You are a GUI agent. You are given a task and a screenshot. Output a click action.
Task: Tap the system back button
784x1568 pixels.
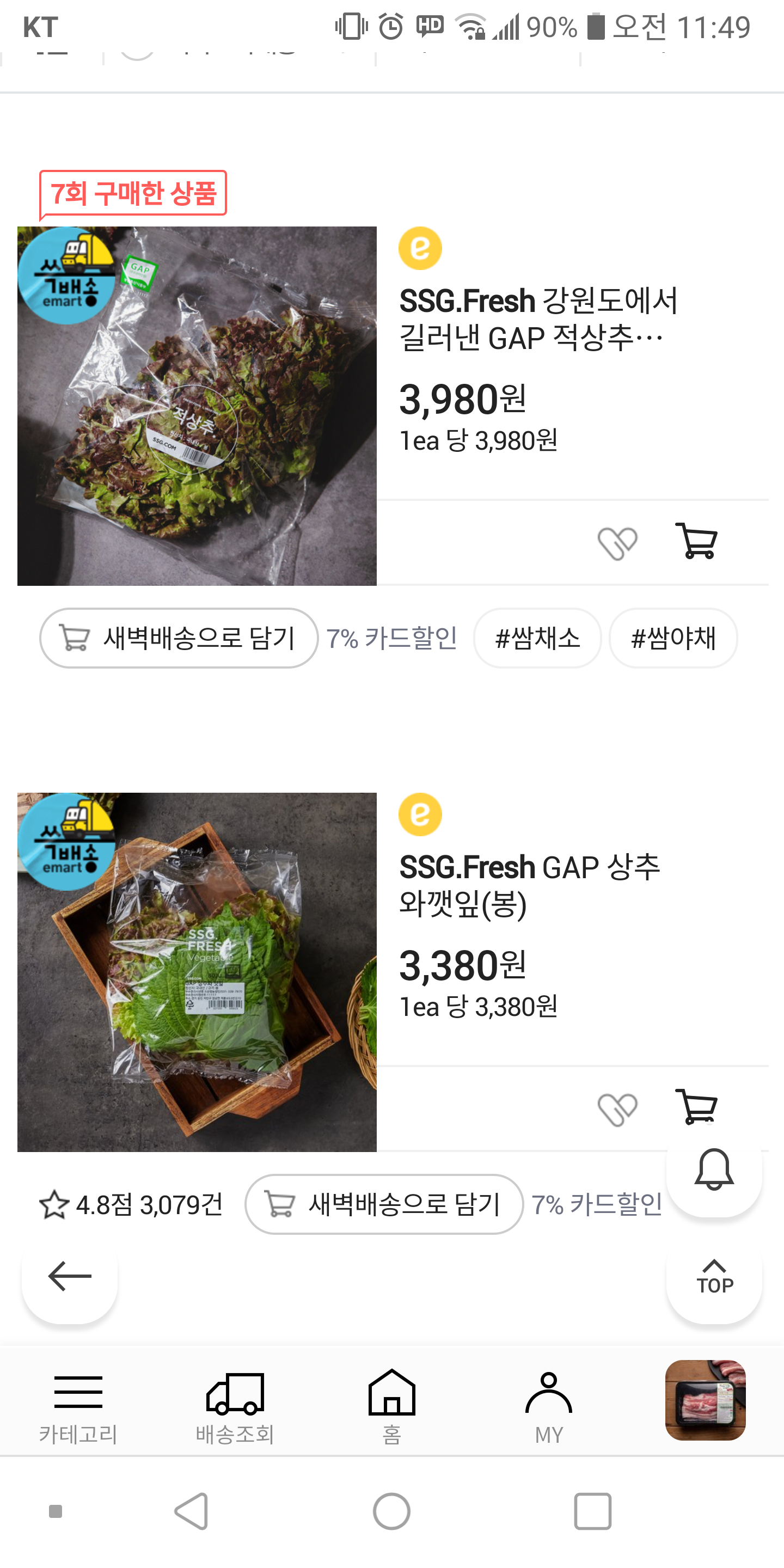coord(192,1511)
